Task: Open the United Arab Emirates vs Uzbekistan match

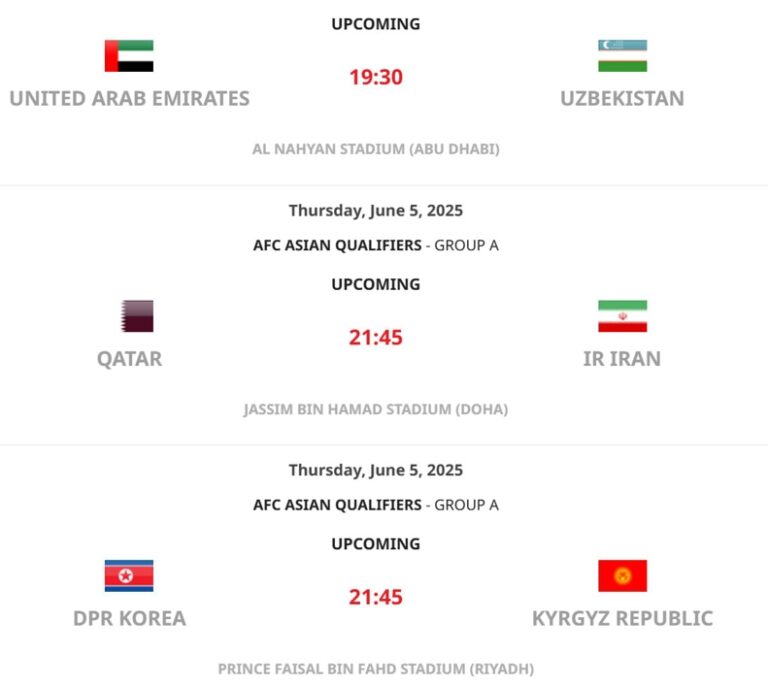Action: (375, 77)
